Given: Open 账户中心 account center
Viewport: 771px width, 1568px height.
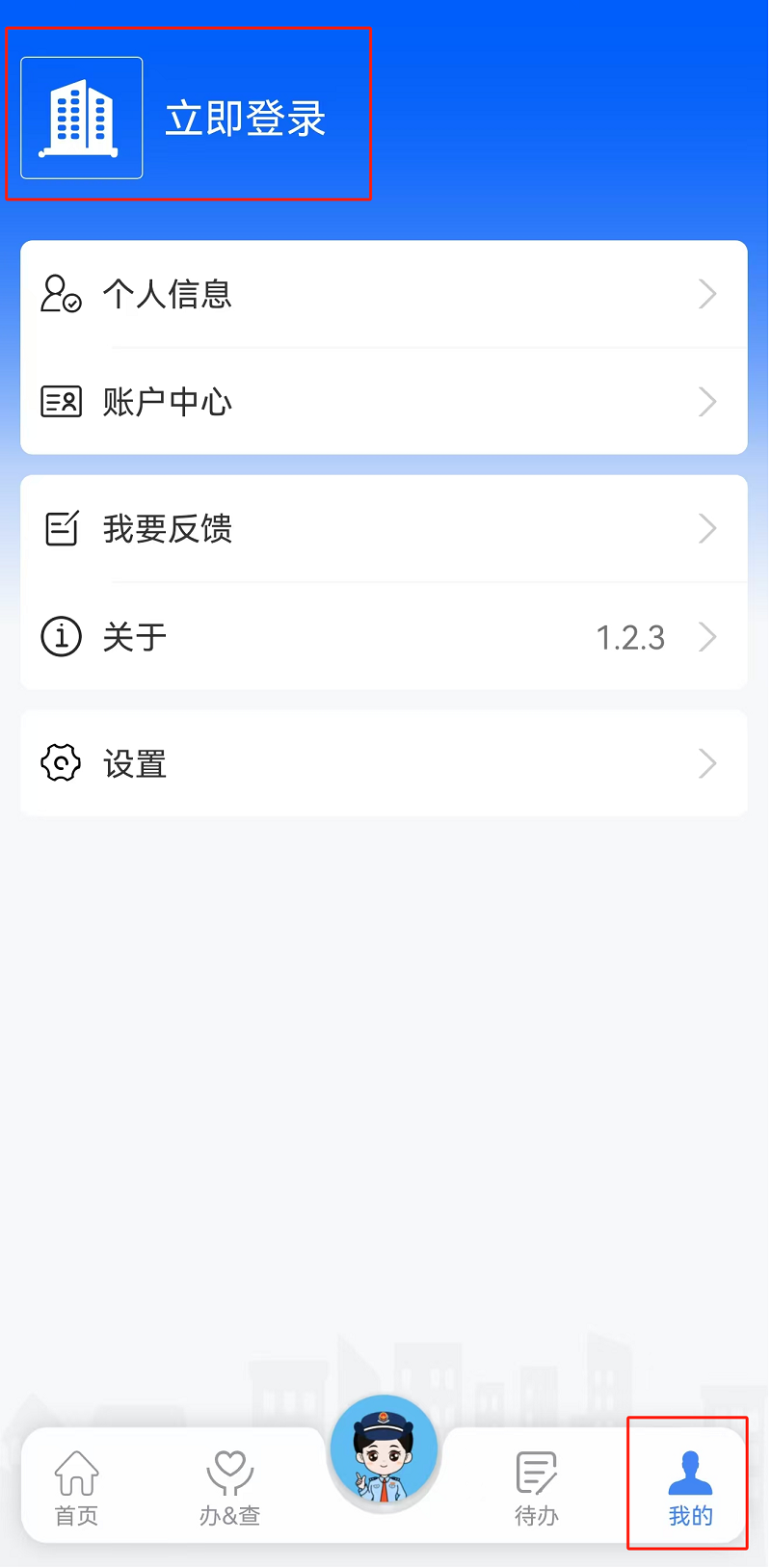Looking at the screenshot, I should point(384,402).
